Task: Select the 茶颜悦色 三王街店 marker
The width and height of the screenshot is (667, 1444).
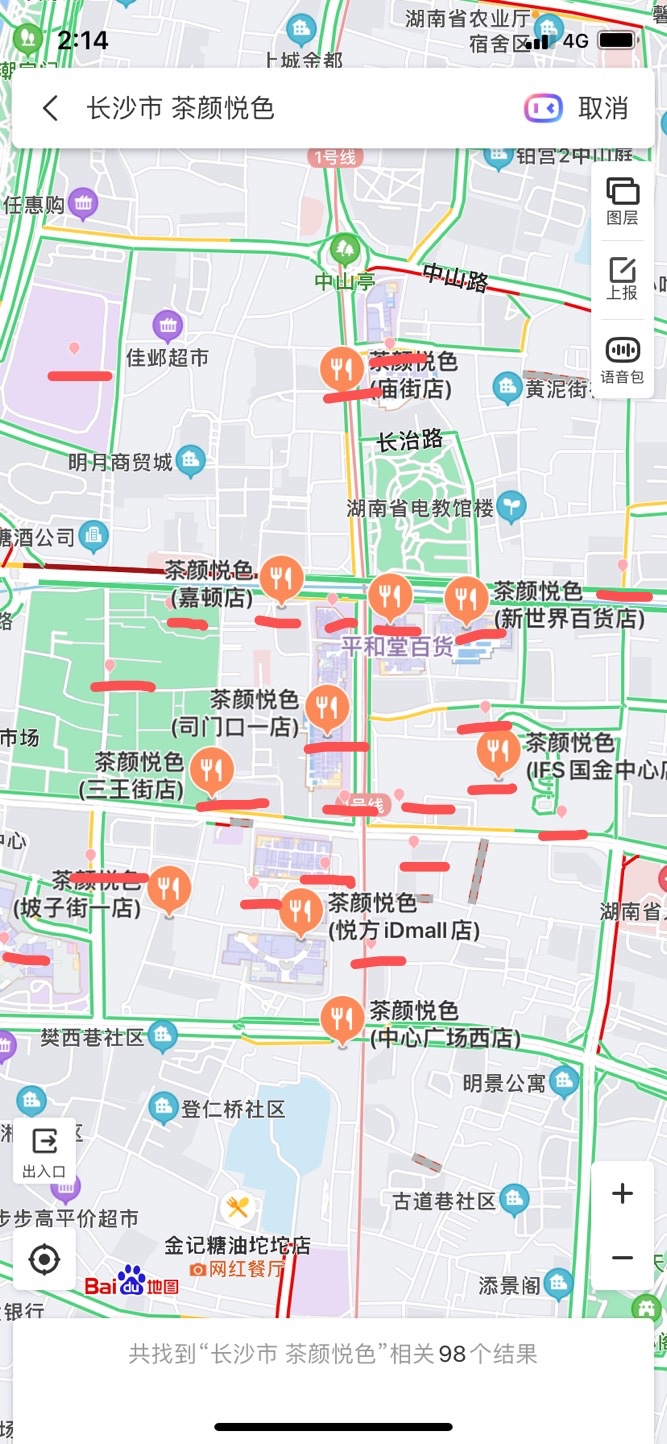Action: [211, 770]
